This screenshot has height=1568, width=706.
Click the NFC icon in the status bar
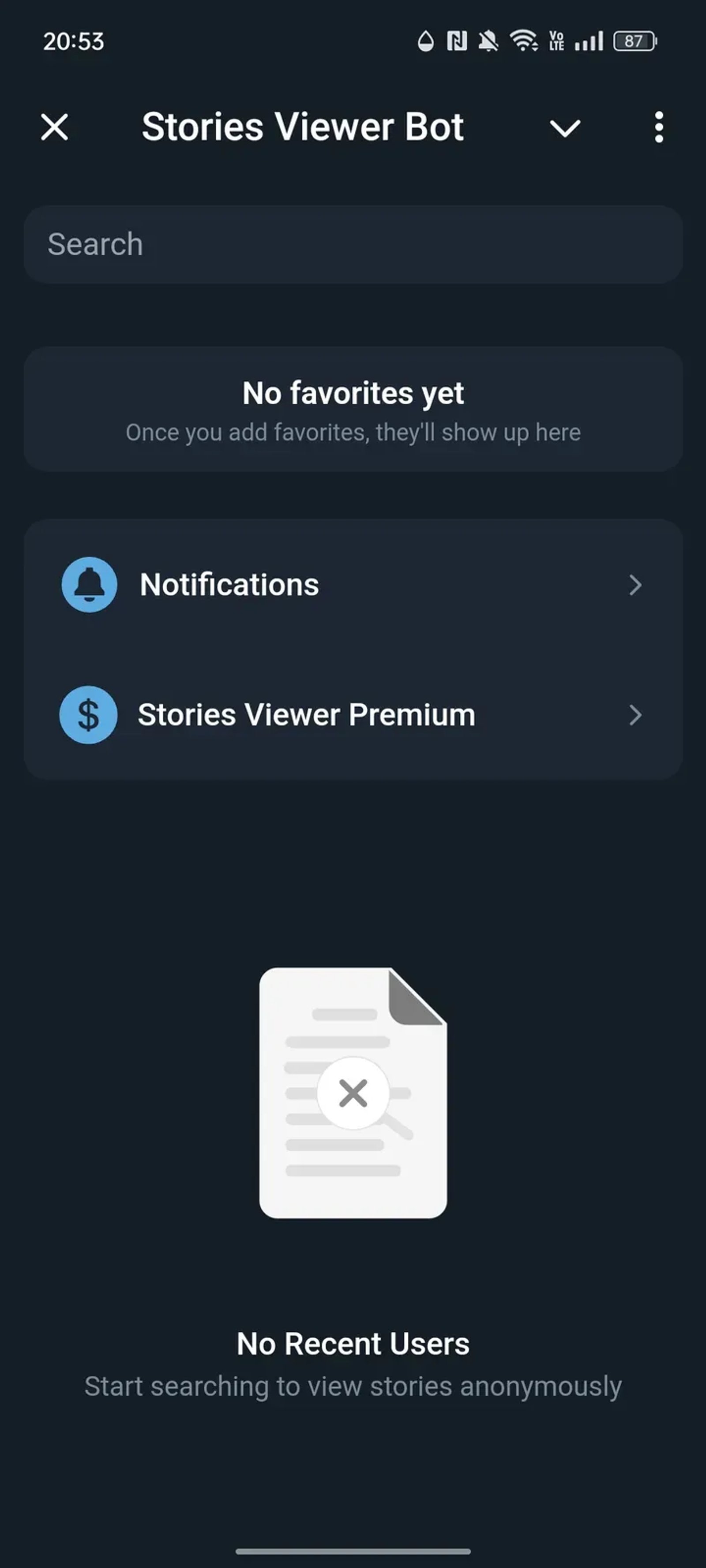click(456, 40)
